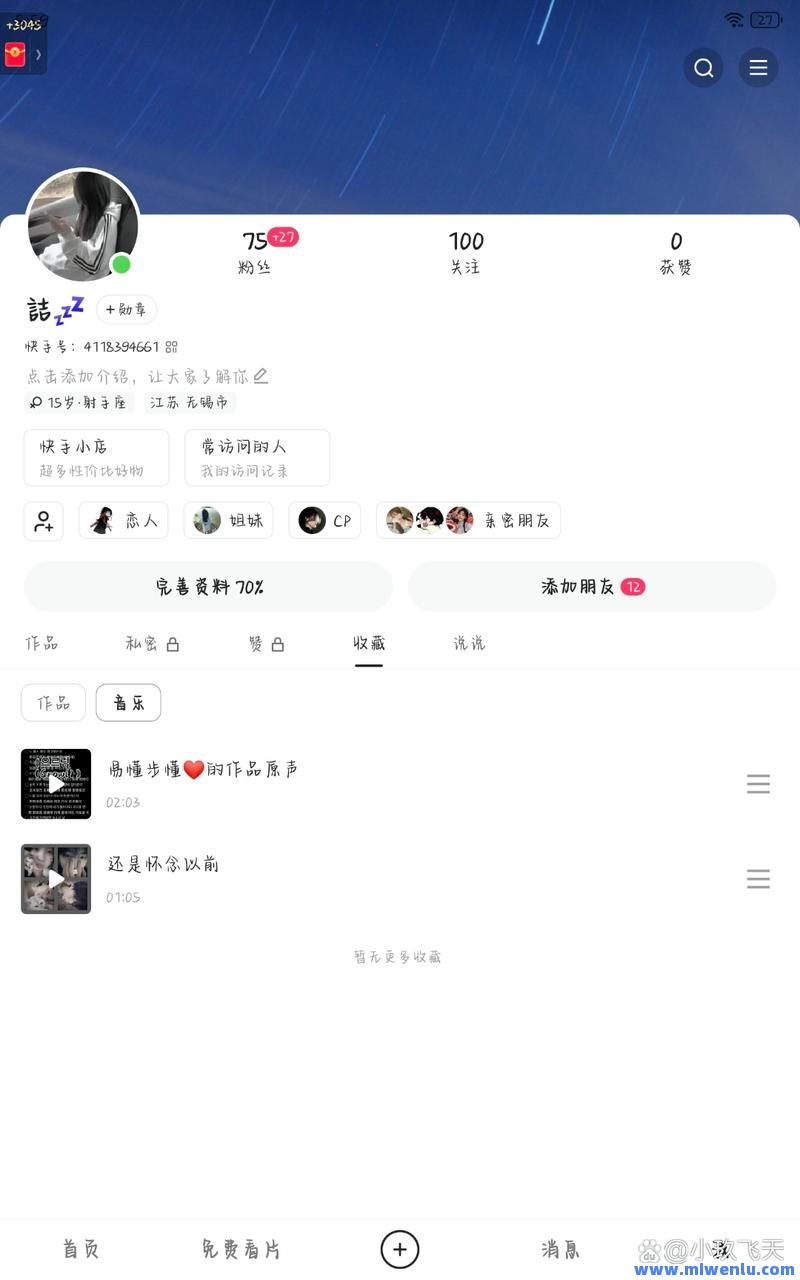This screenshot has height=1280, width=800.
Task: Switch to the 说说 tab
Action: point(469,643)
